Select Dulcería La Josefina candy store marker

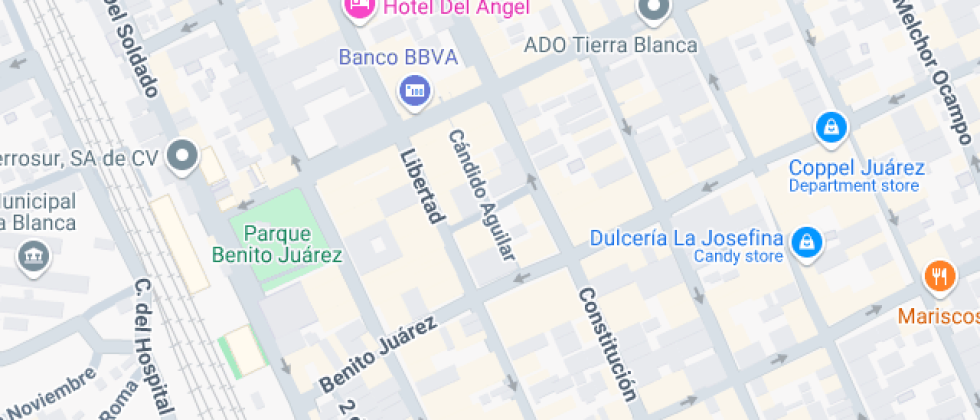tap(805, 242)
